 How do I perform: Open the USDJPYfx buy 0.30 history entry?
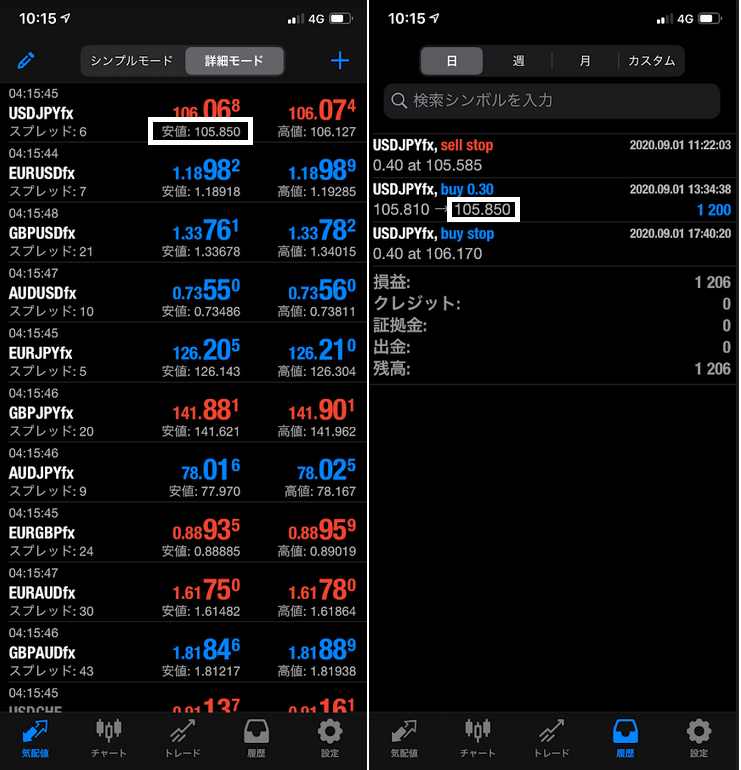pyautogui.click(x=552, y=199)
